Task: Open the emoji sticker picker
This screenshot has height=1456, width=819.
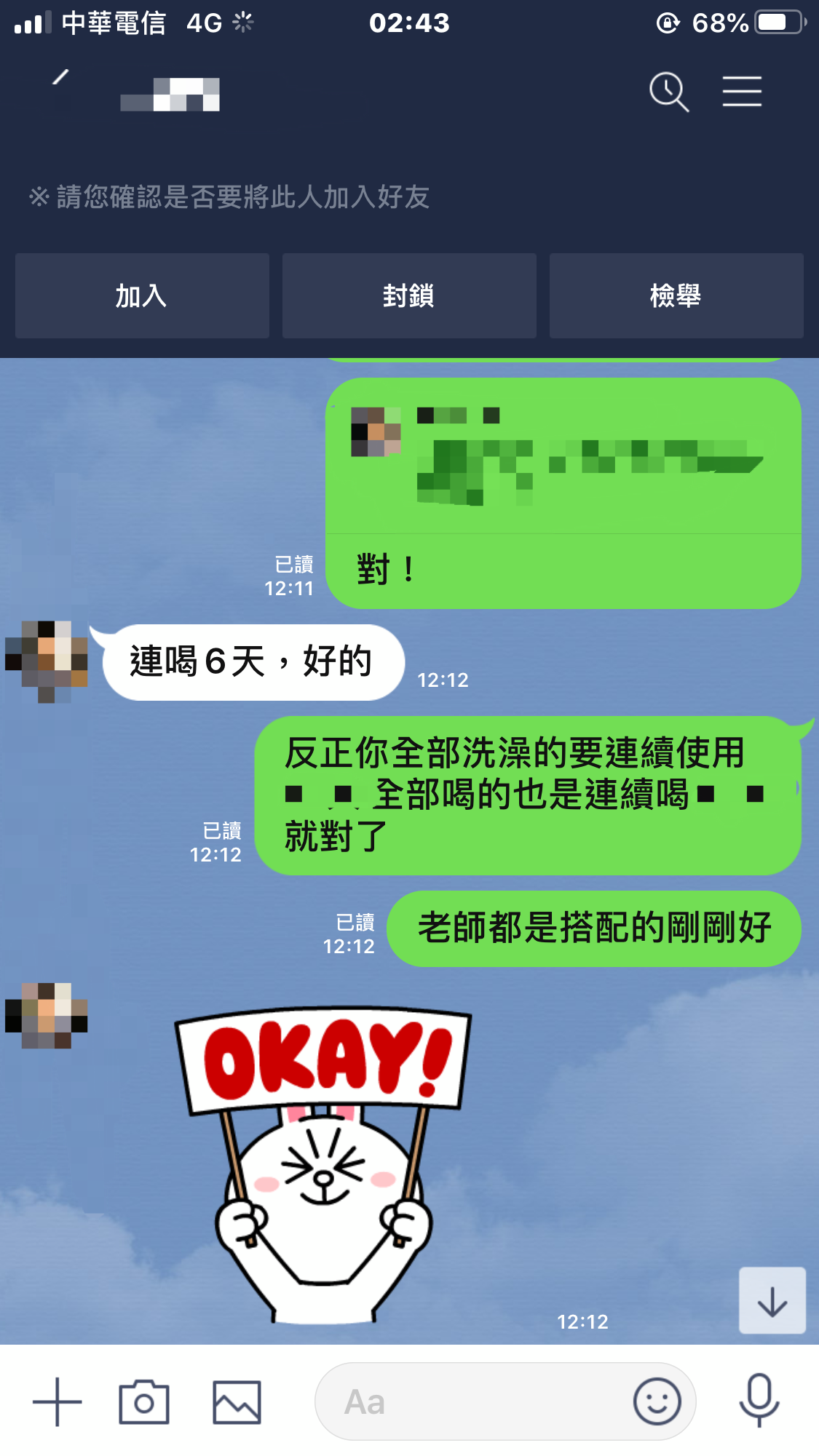Action: point(657,1401)
